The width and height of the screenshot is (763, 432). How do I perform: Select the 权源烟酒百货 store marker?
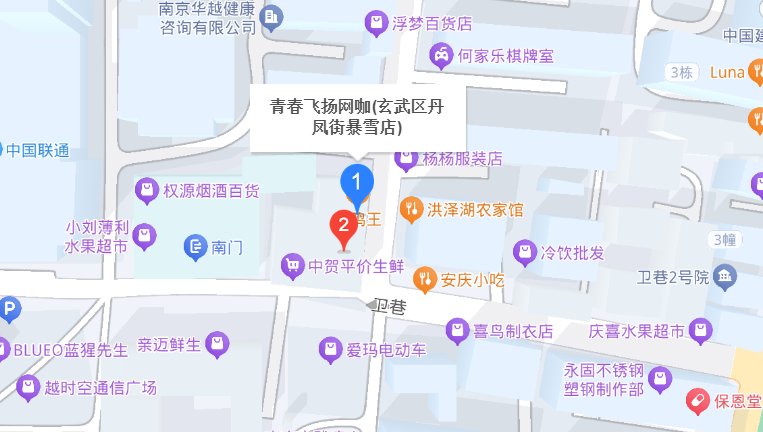(146, 189)
